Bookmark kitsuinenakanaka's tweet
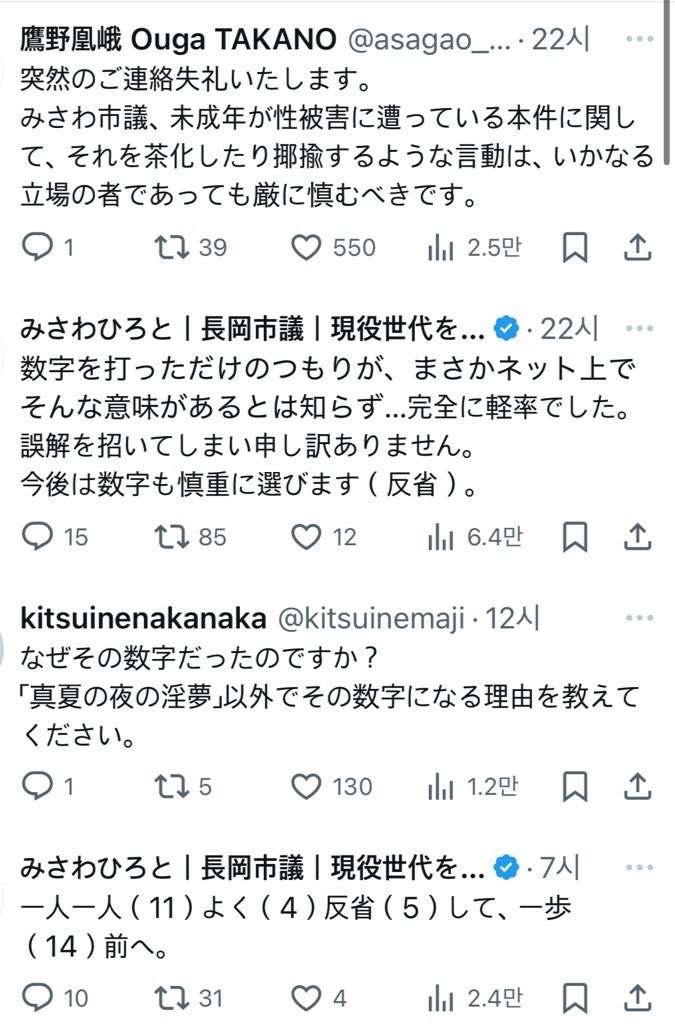This screenshot has width=675, height=1024. (x=574, y=787)
